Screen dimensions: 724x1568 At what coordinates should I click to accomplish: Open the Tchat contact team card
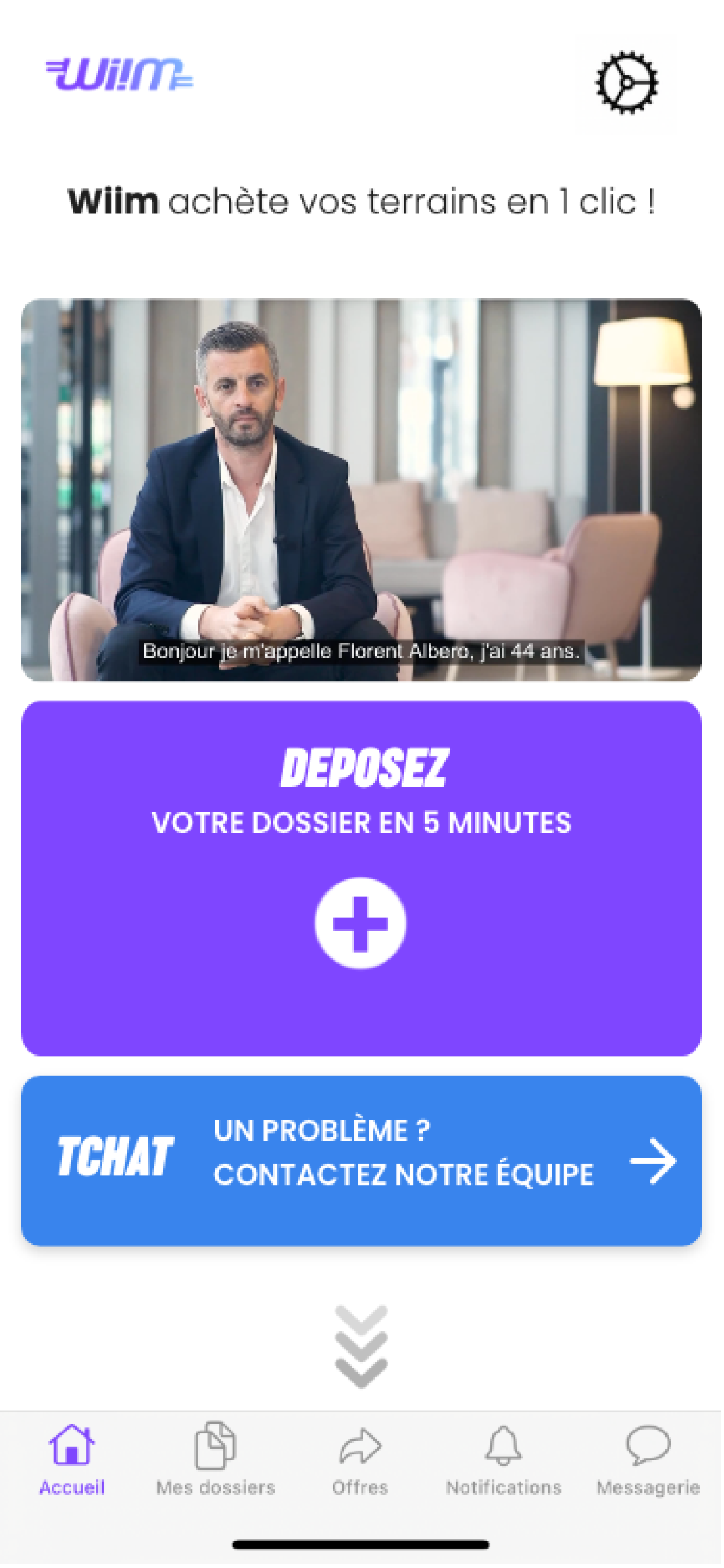pyautogui.click(x=361, y=1160)
